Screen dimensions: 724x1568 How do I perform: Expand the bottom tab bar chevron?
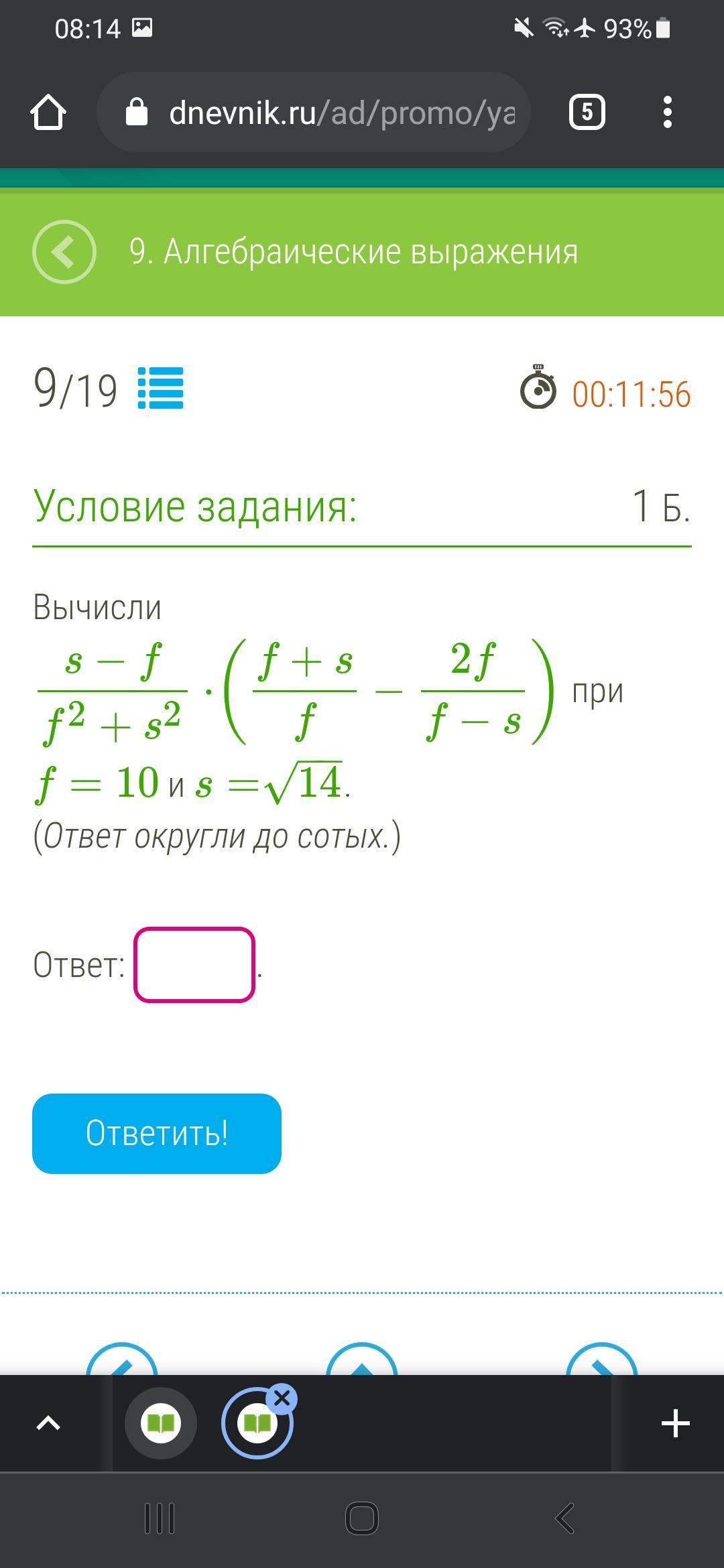tap(48, 1423)
